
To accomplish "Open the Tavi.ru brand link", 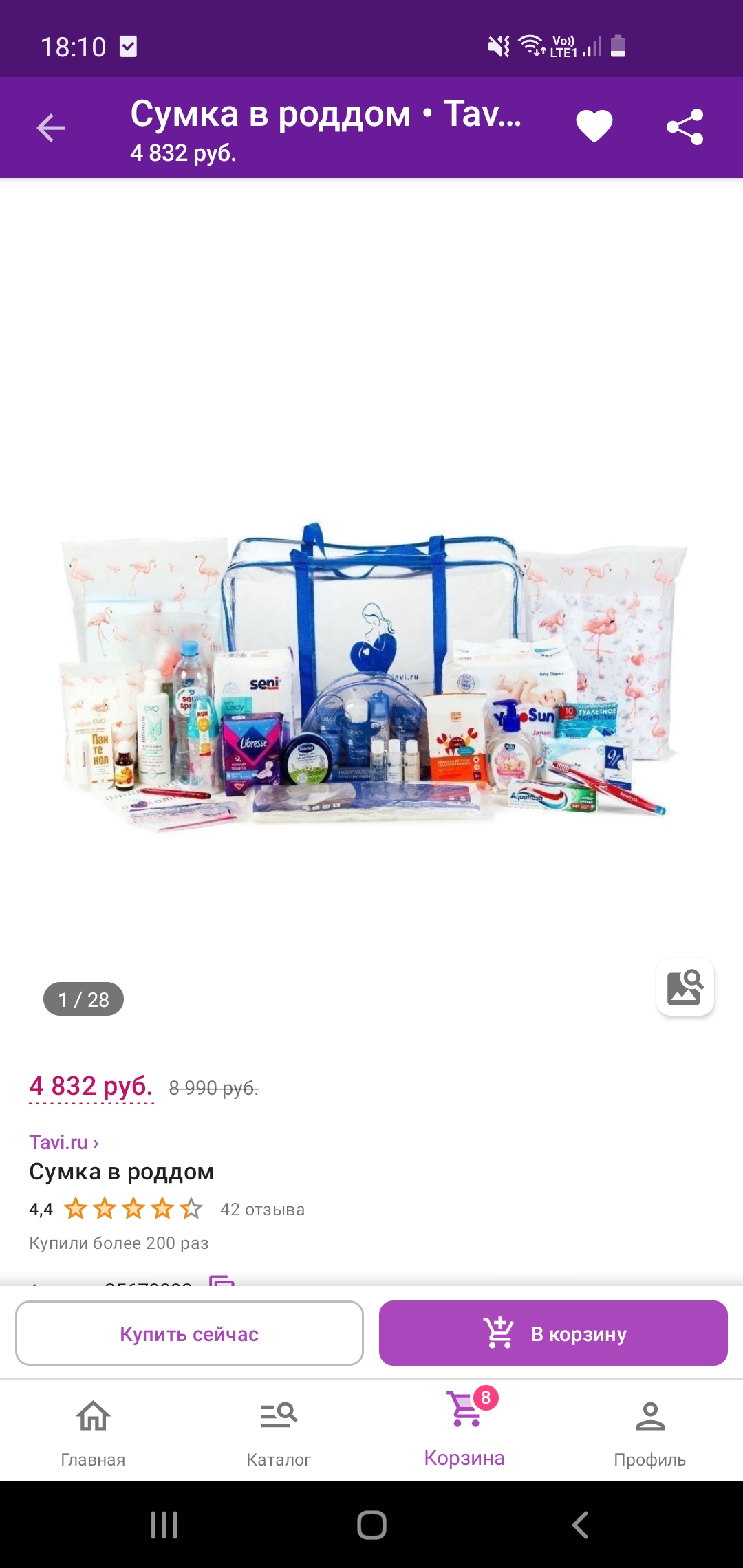I will (64, 1142).
